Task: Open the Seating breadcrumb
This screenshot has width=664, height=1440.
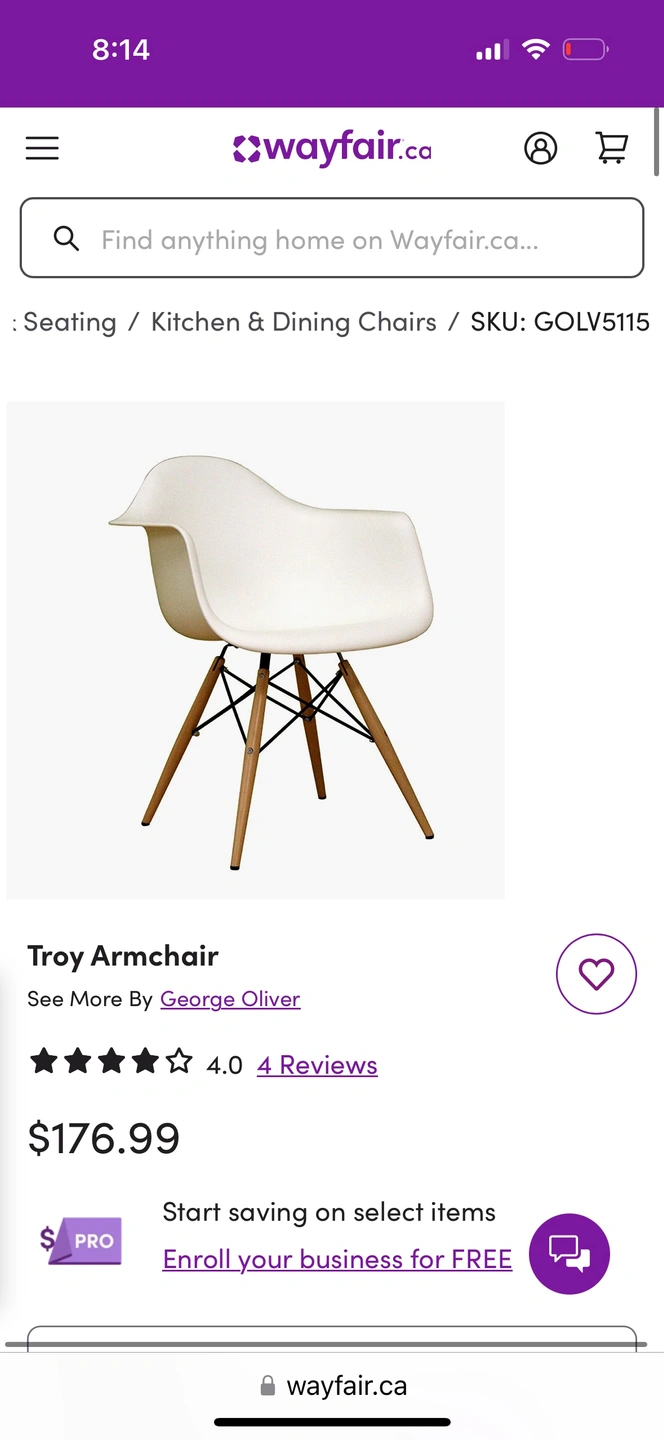Action: [69, 322]
